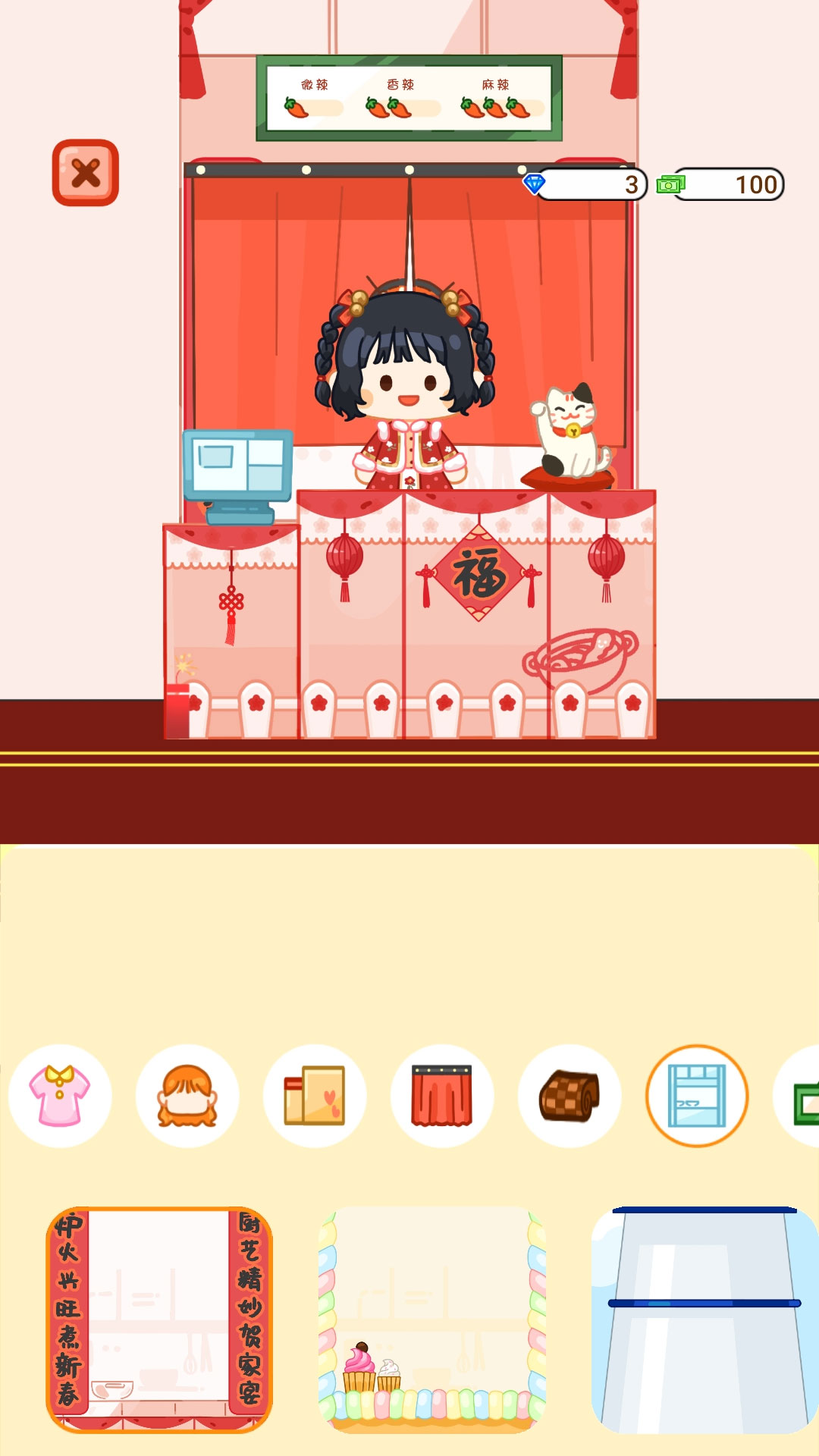The image size is (819, 1456).
Task: Select the blue counter stall category
Action: [697, 1096]
